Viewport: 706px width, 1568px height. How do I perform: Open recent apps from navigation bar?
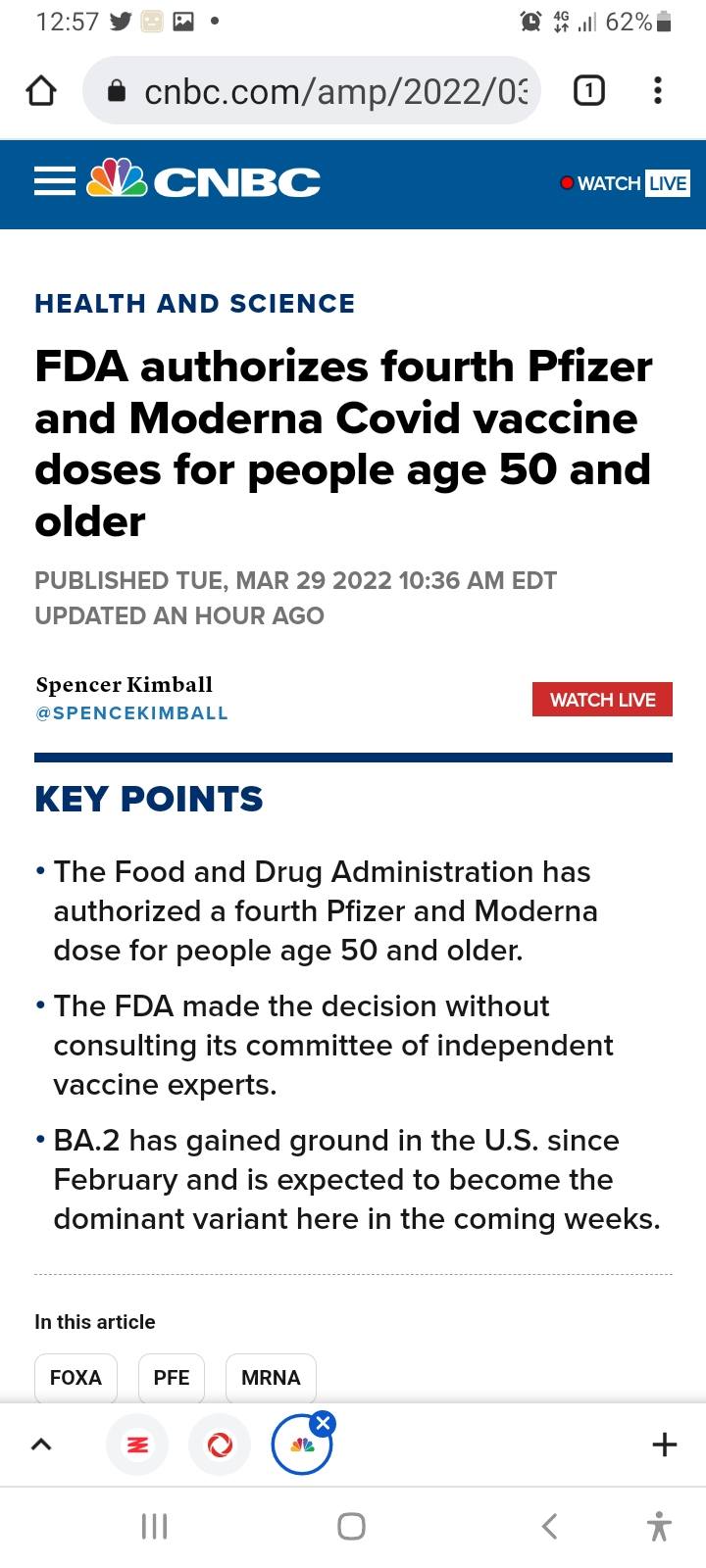tap(154, 1526)
